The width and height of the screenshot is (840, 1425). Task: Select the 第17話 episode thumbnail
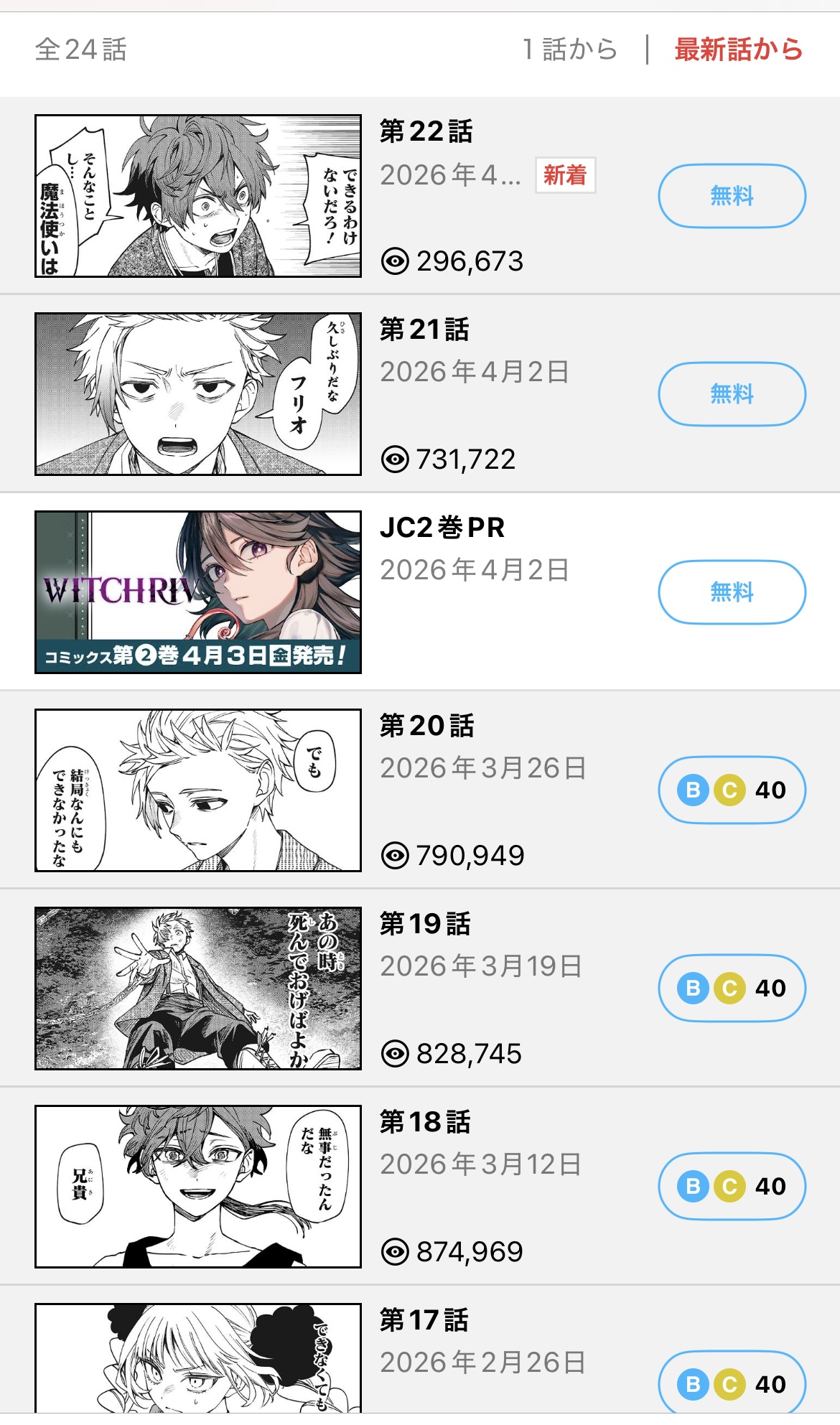pyautogui.click(x=198, y=1360)
